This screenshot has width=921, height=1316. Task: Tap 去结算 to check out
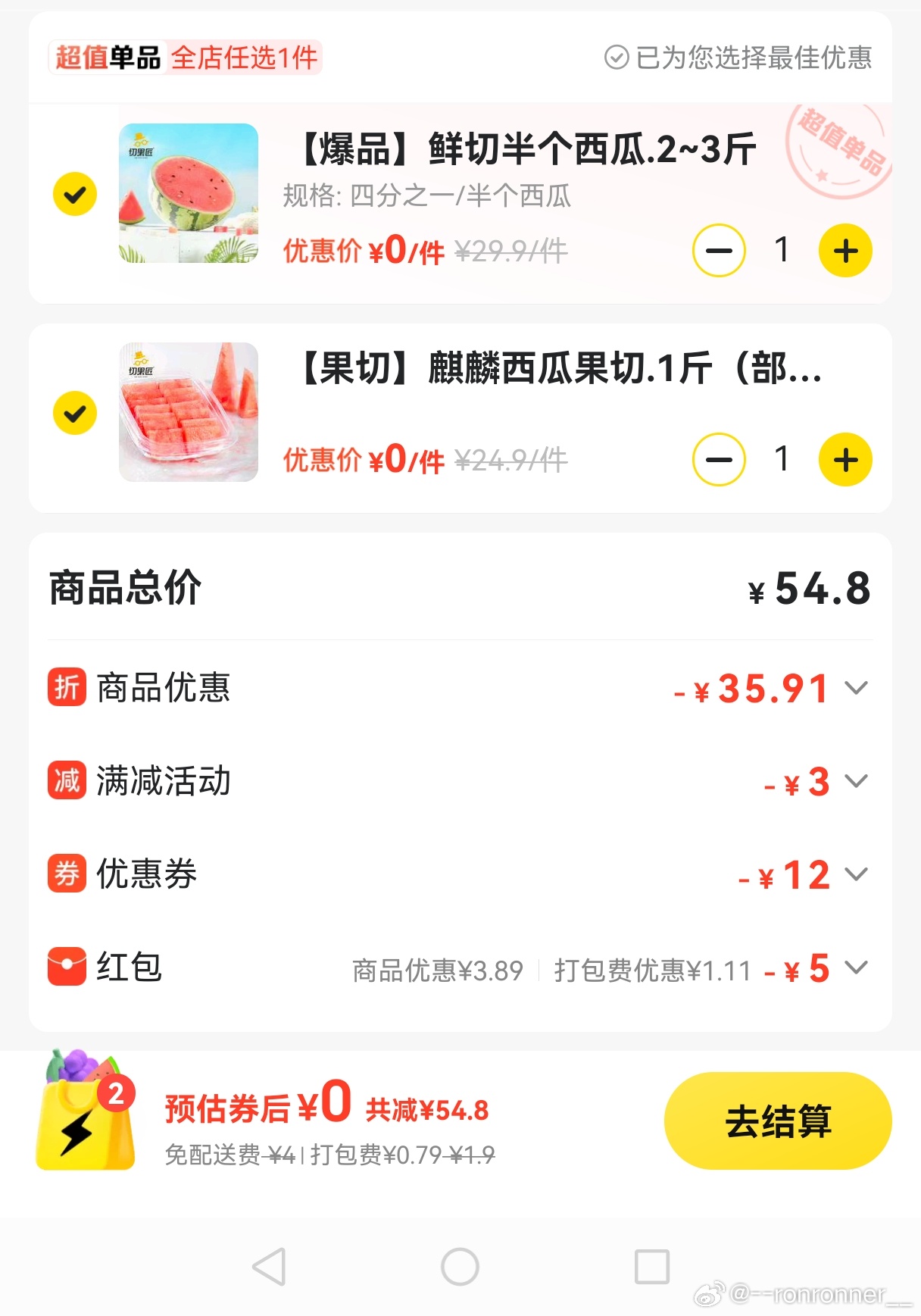777,1121
